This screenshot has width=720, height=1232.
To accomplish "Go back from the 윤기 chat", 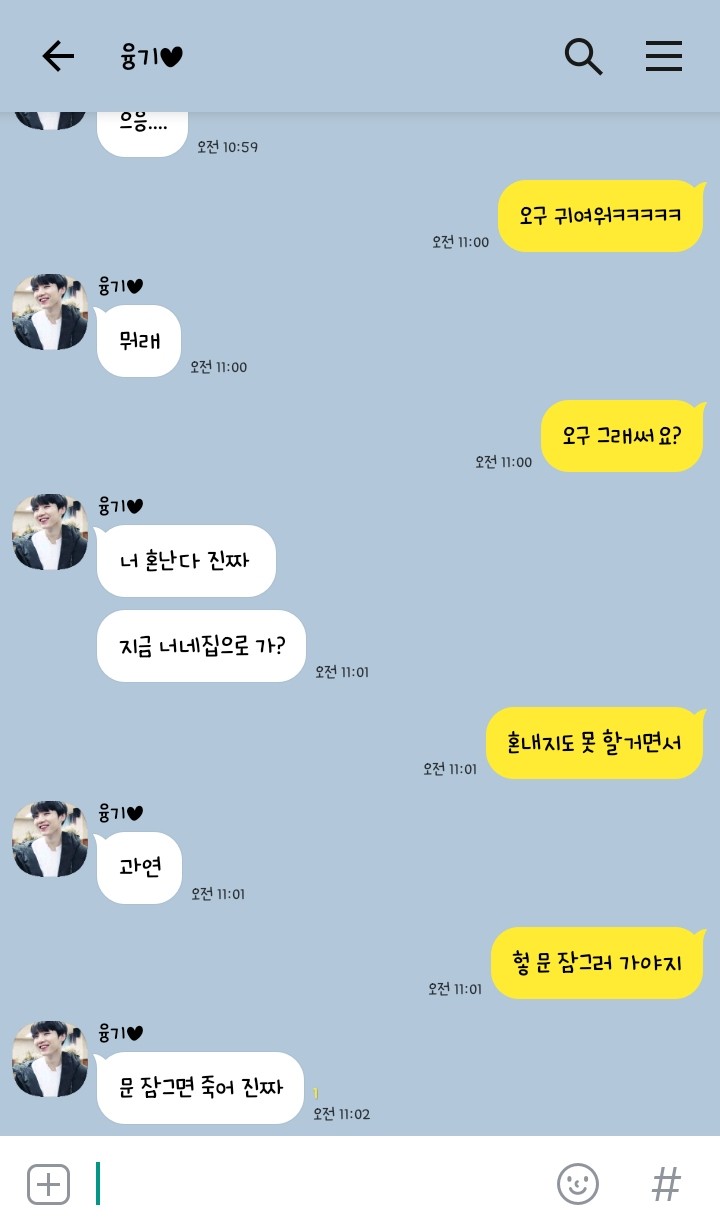I will (58, 56).
